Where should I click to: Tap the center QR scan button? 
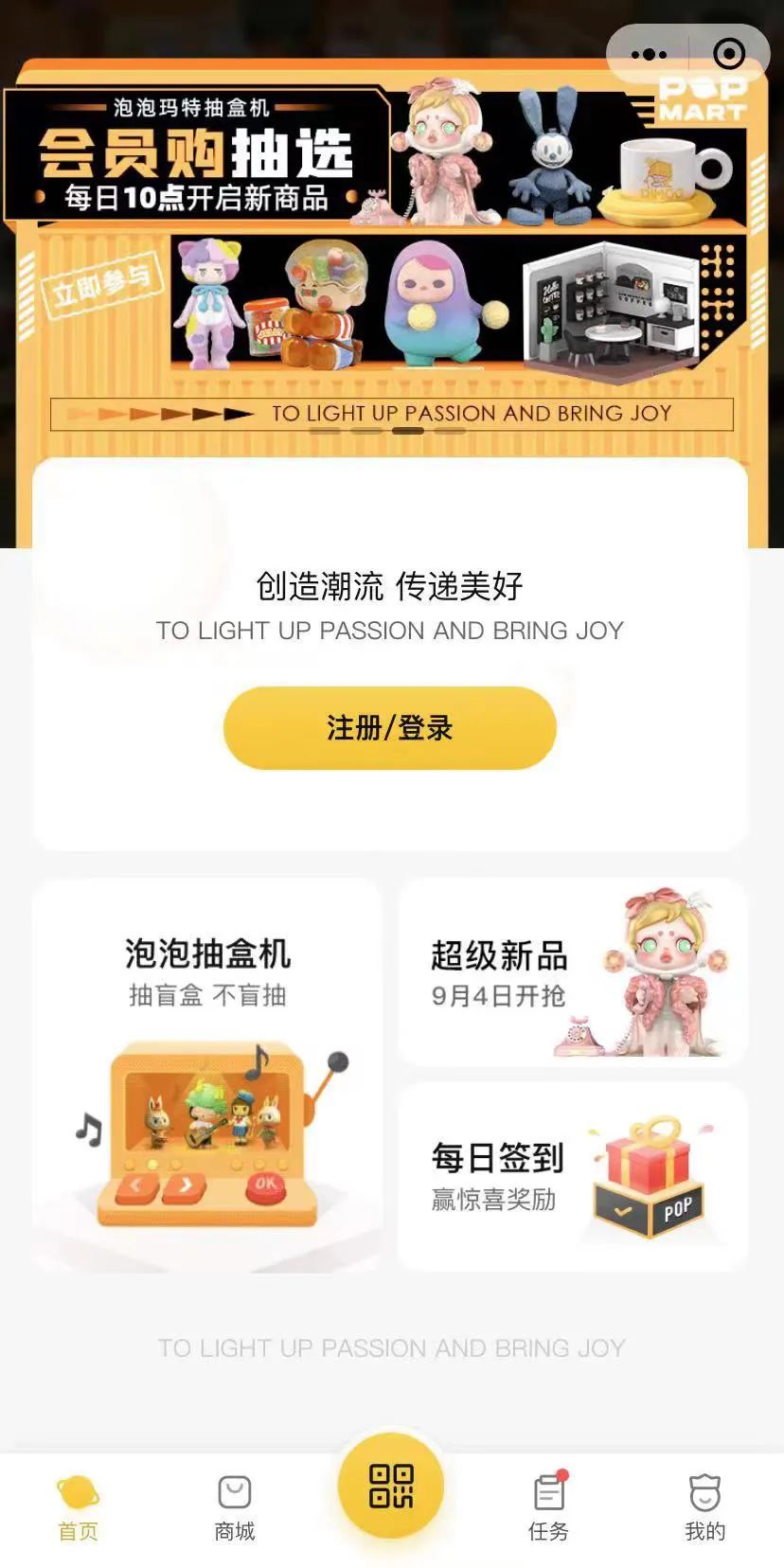pyautogui.click(x=391, y=1486)
